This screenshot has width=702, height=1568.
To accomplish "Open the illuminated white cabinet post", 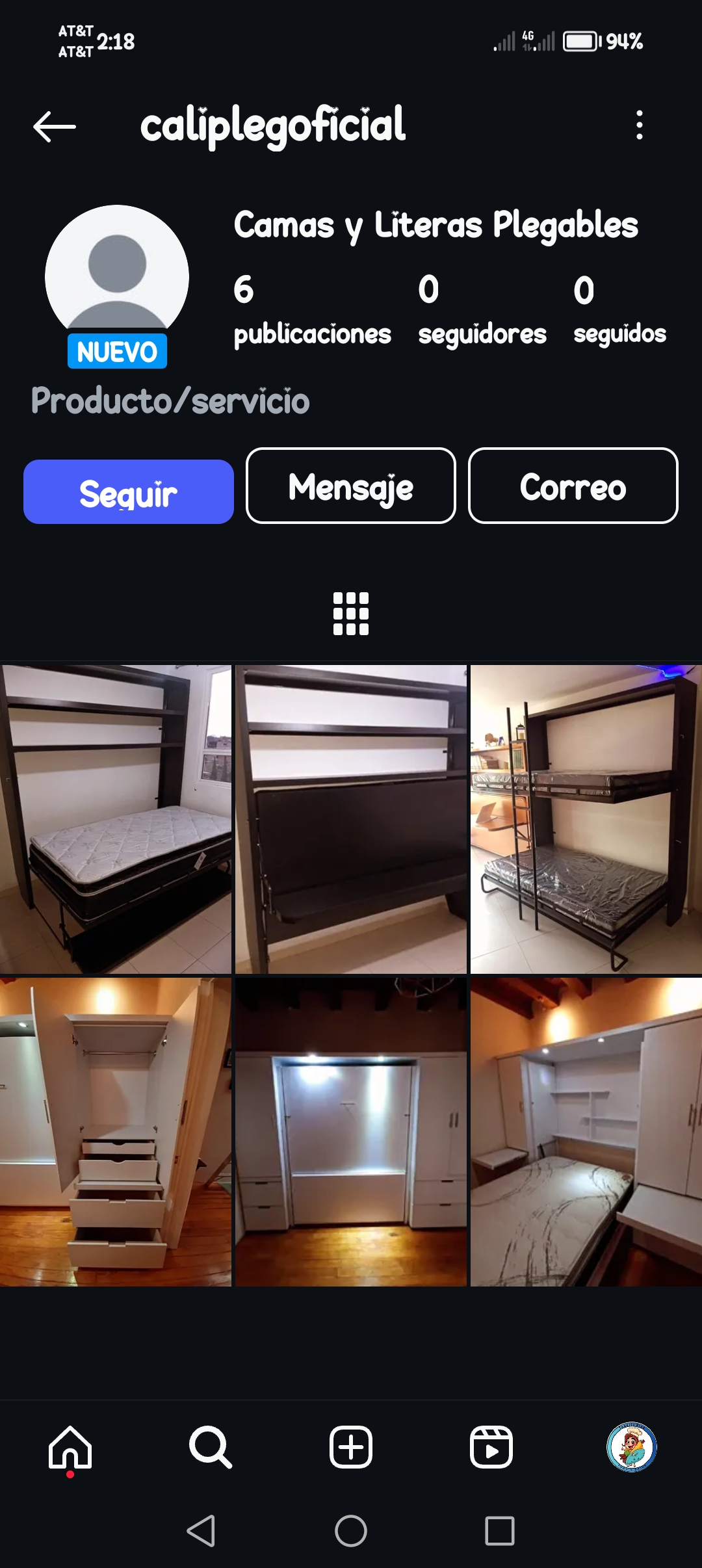I will (x=351, y=1132).
